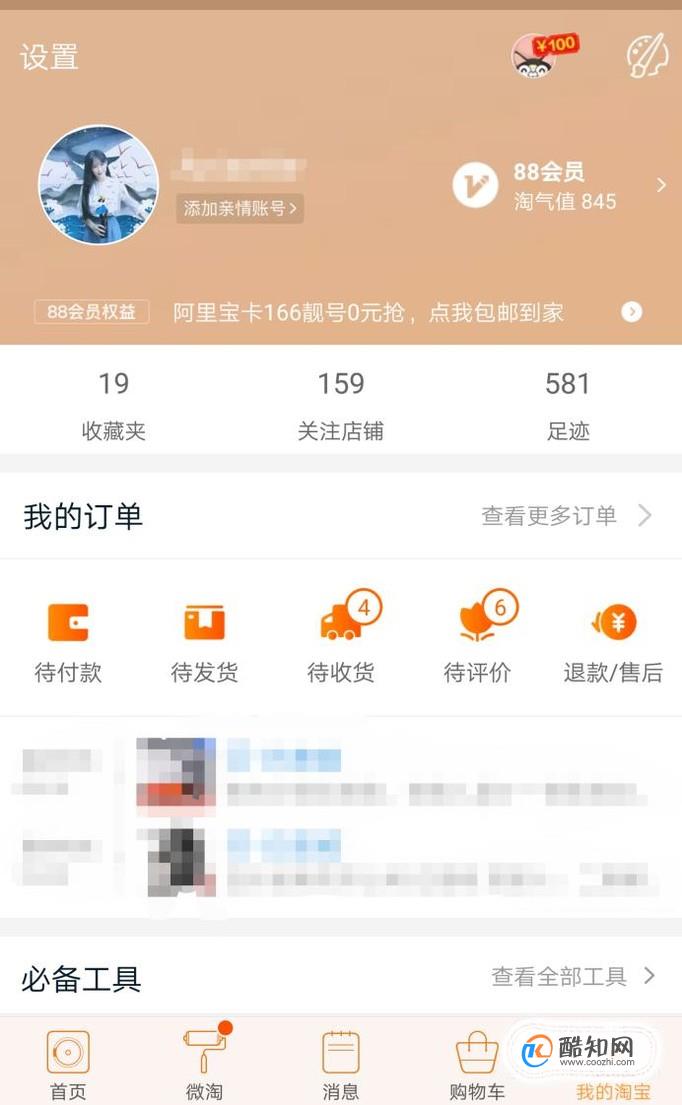Switch to 消息 tab
The width and height of the screenshot is (682, 1105).
coord(340,1065)
